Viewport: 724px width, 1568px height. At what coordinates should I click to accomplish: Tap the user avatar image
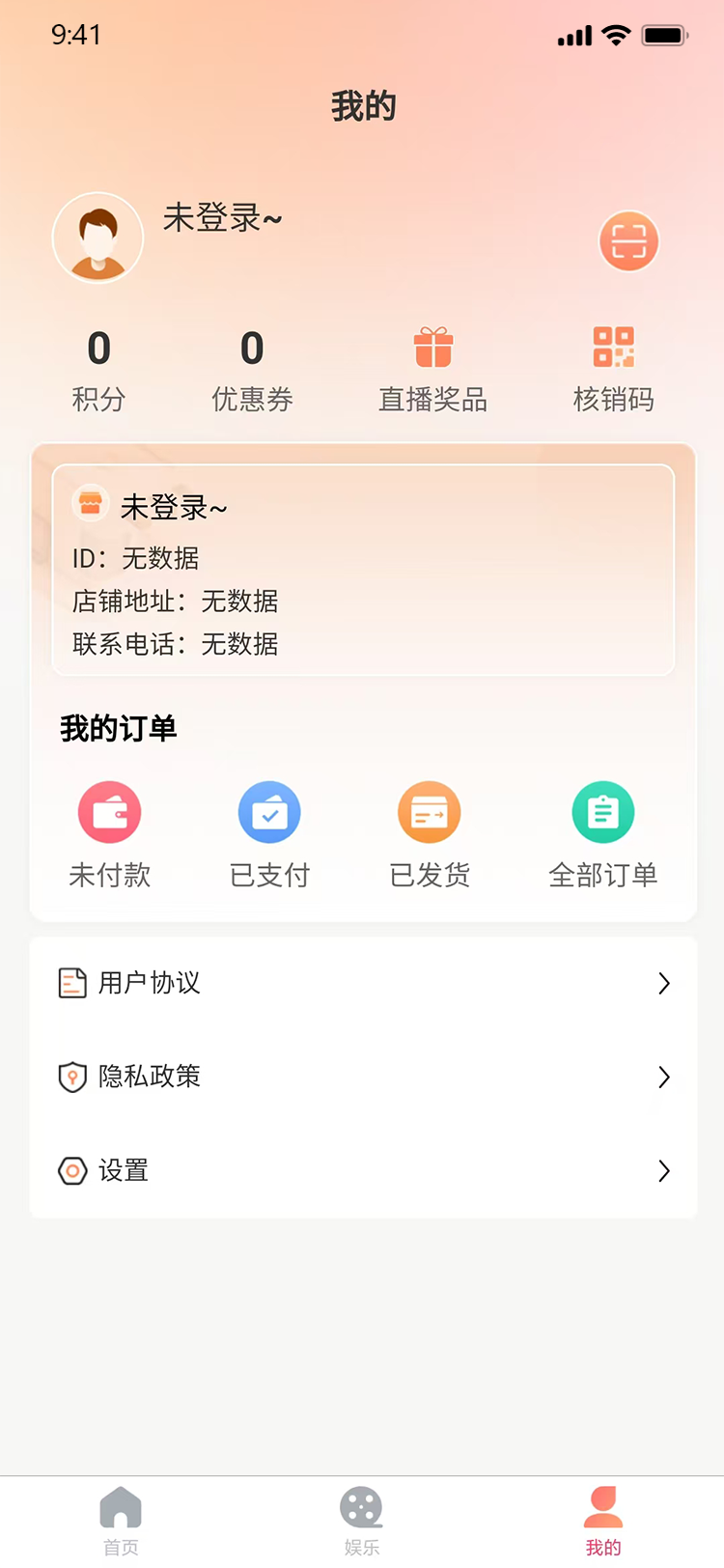click(97, 238)
